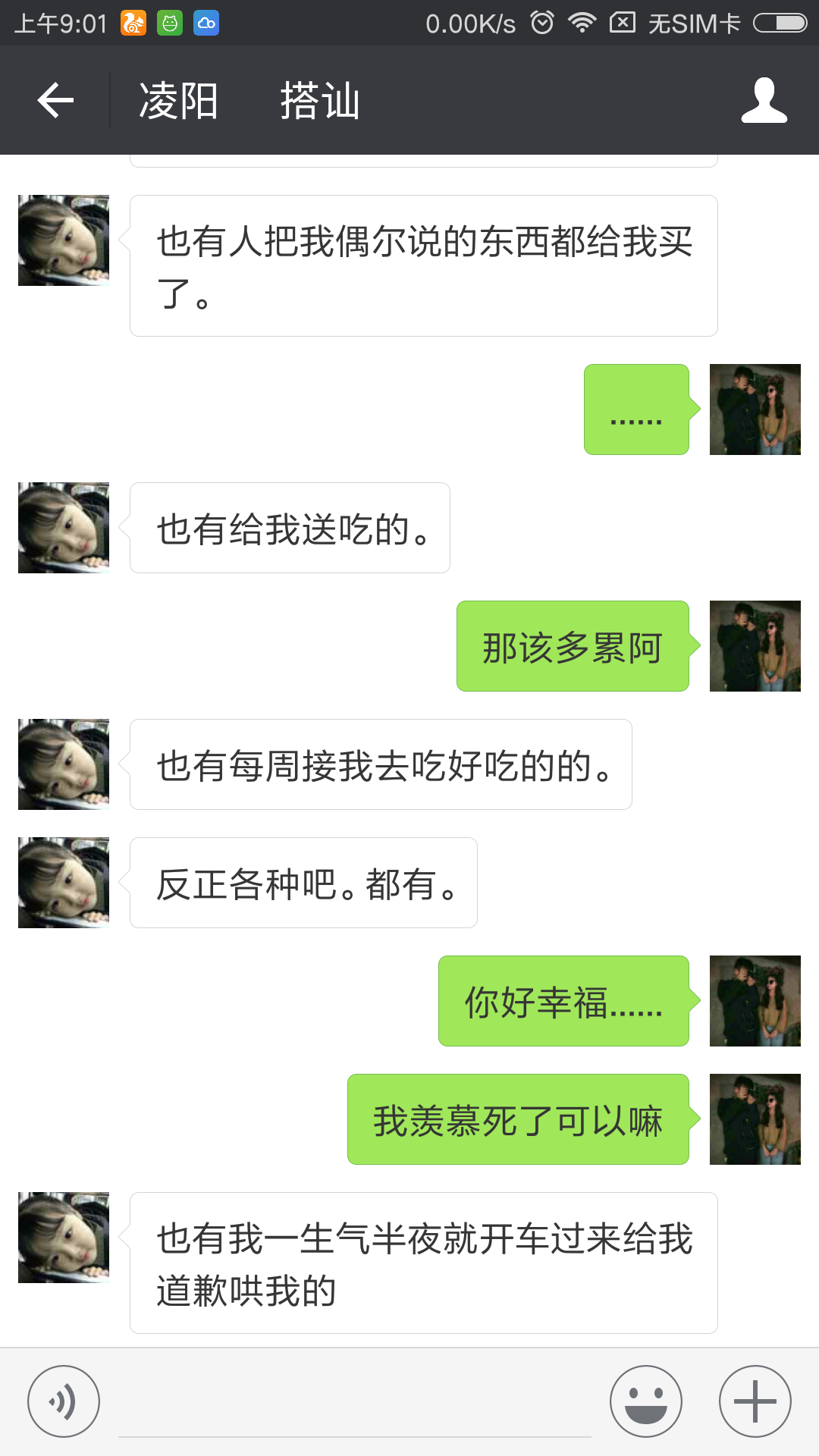This screenshot has width=819, height=1456.
Task: Go back from the 凌阳 chat
Action: point(55,100)
